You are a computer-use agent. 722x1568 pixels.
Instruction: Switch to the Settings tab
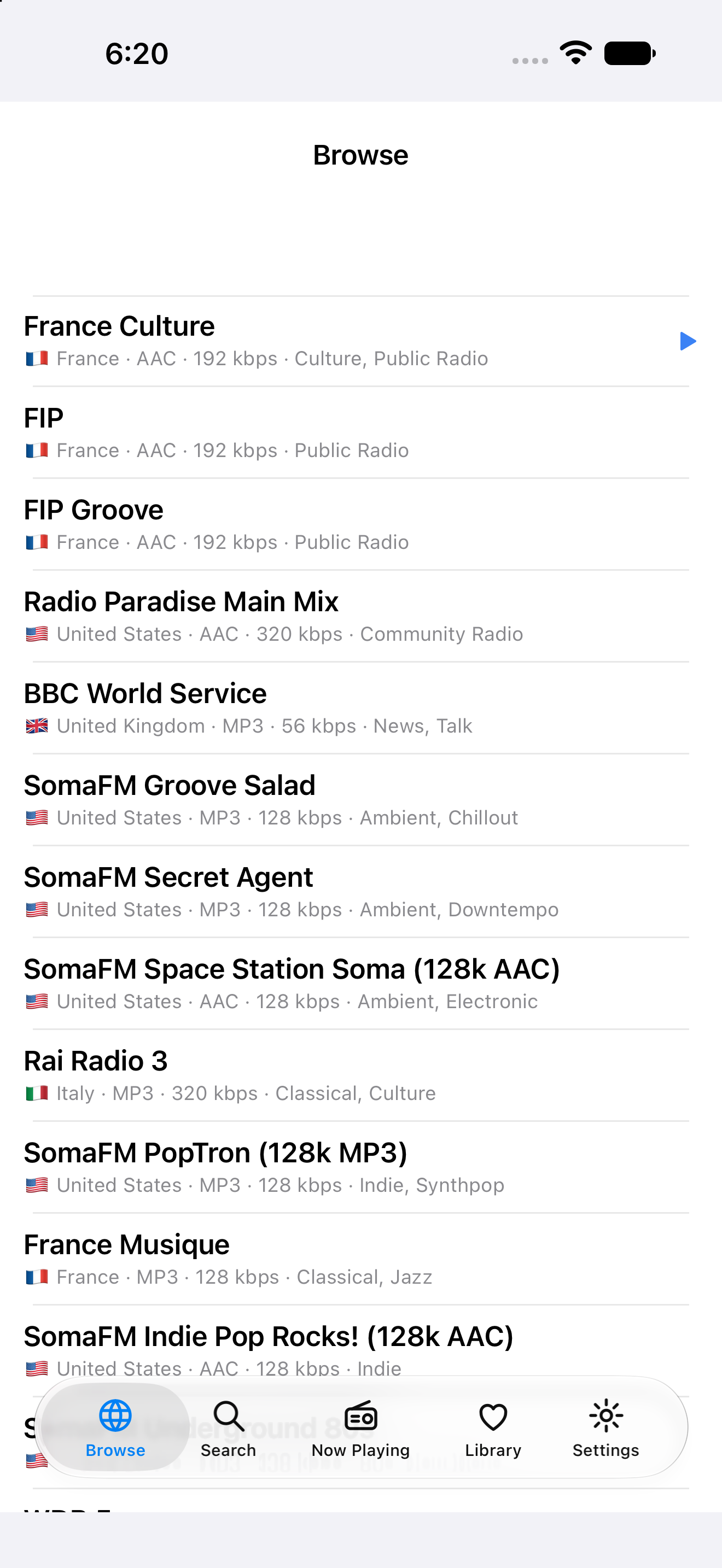pyautogui.click(x=605, y=1428)
